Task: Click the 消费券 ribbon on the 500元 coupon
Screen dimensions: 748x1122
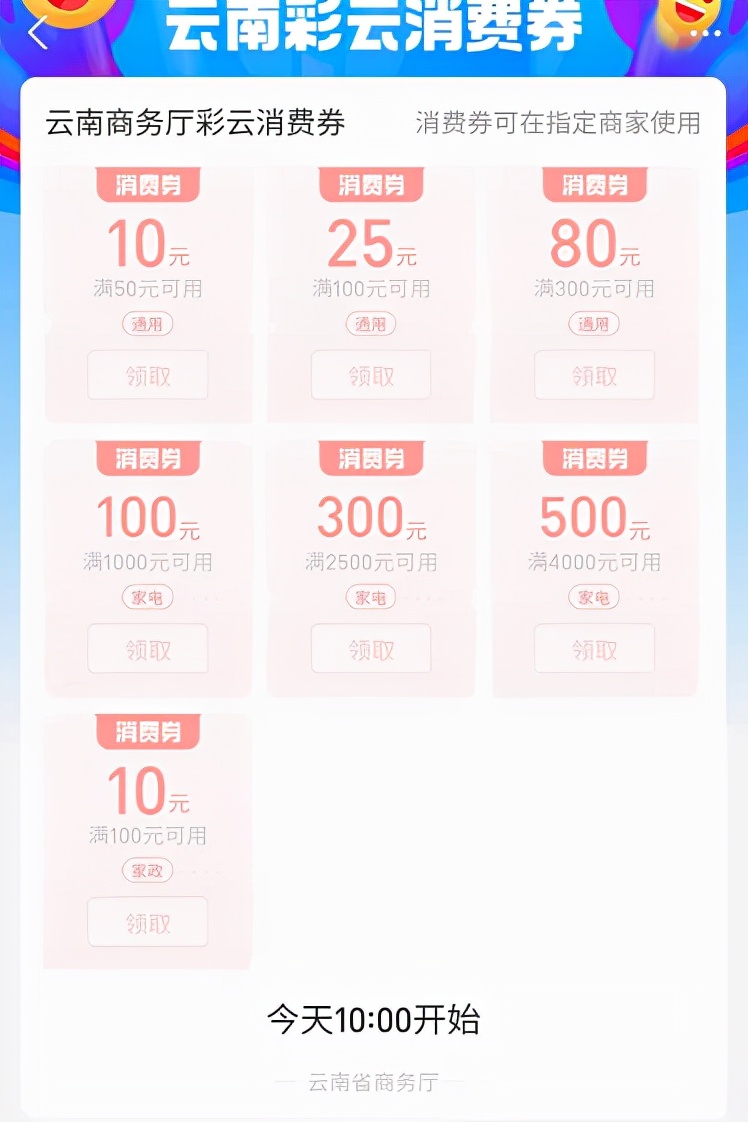Action: click(594, 458)
